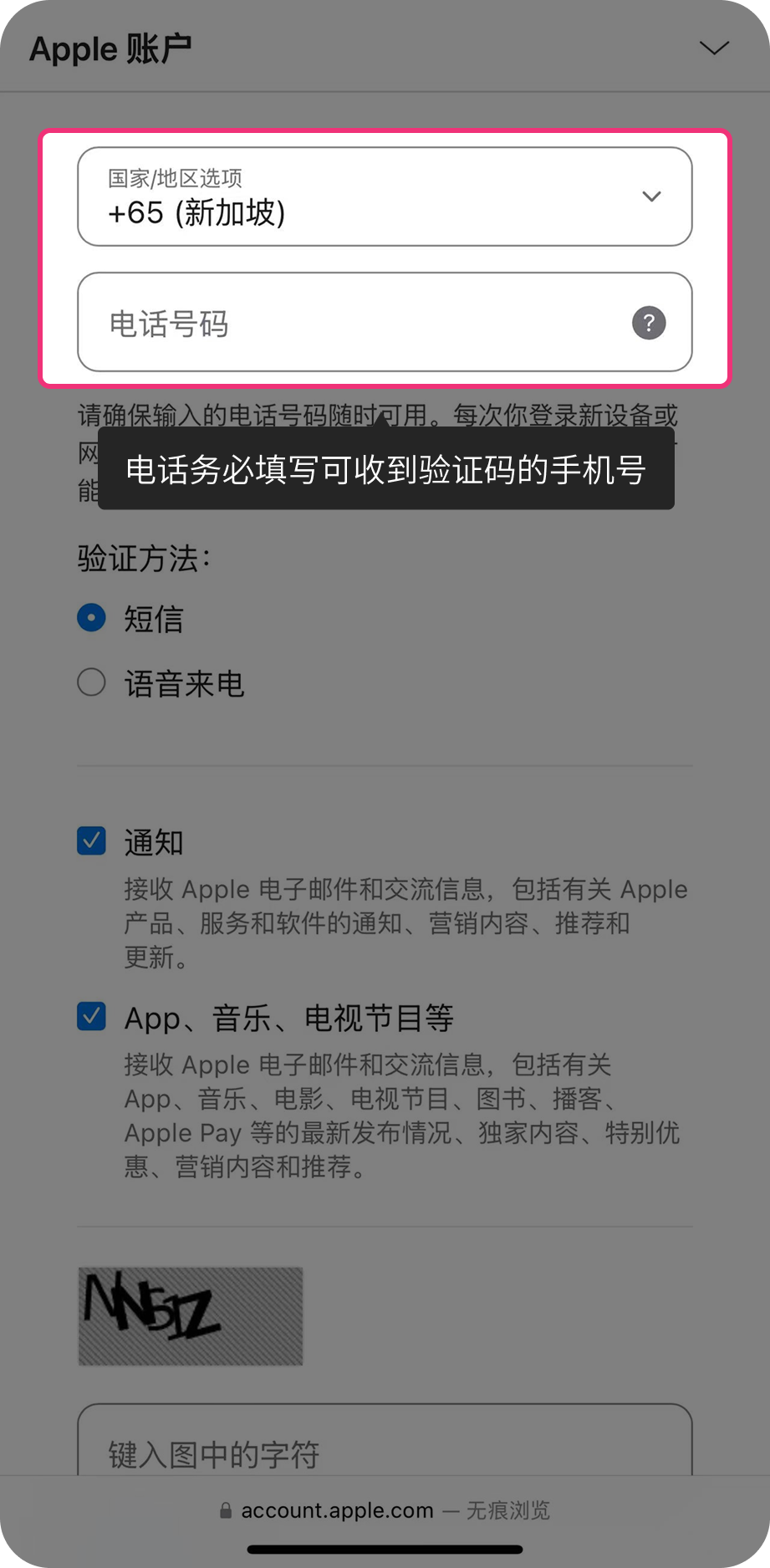The height and width of the screenshot is (1568, 770).
Task: Uncheck the 通知 checkbox
Action: 91,840
